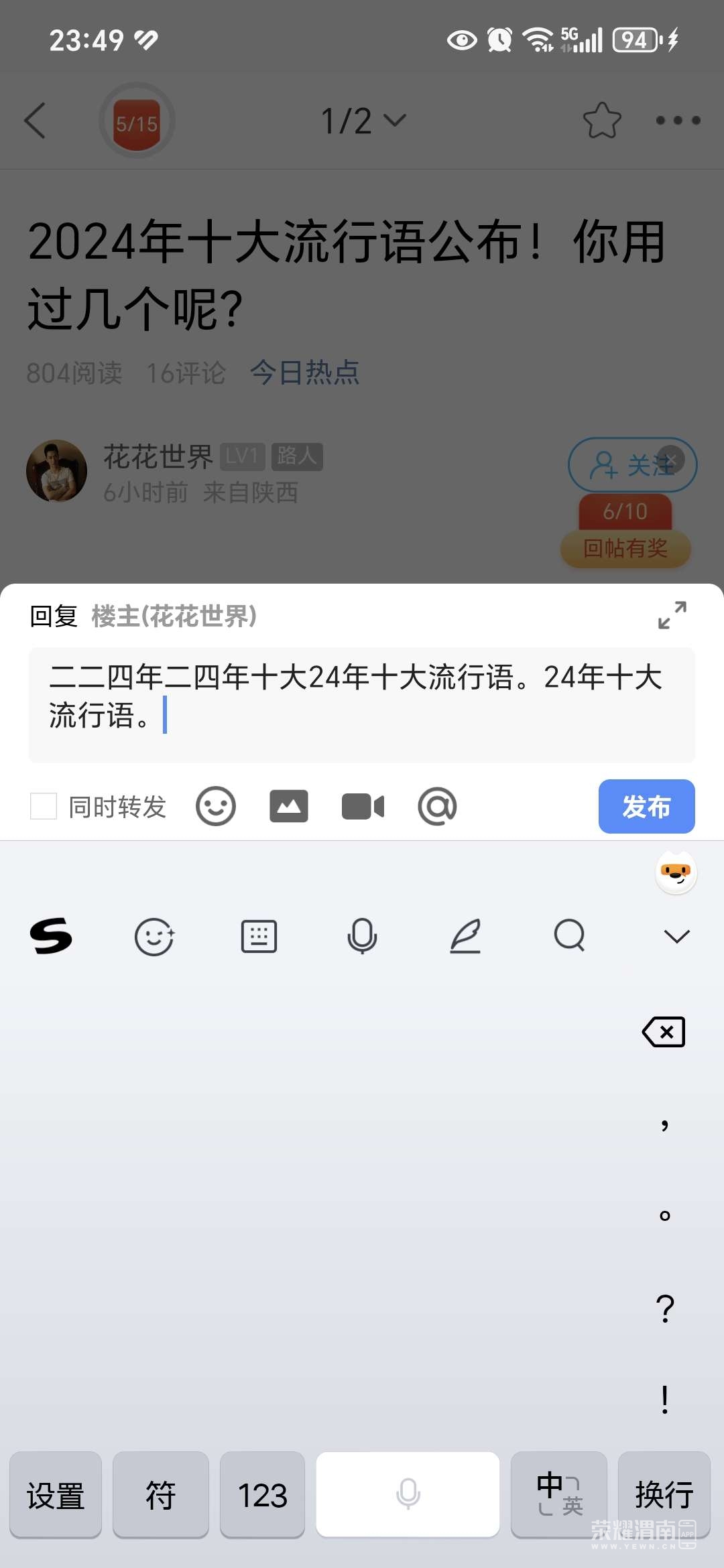Switch keyboard layout via keyboard icon

[x=259, y=936]
